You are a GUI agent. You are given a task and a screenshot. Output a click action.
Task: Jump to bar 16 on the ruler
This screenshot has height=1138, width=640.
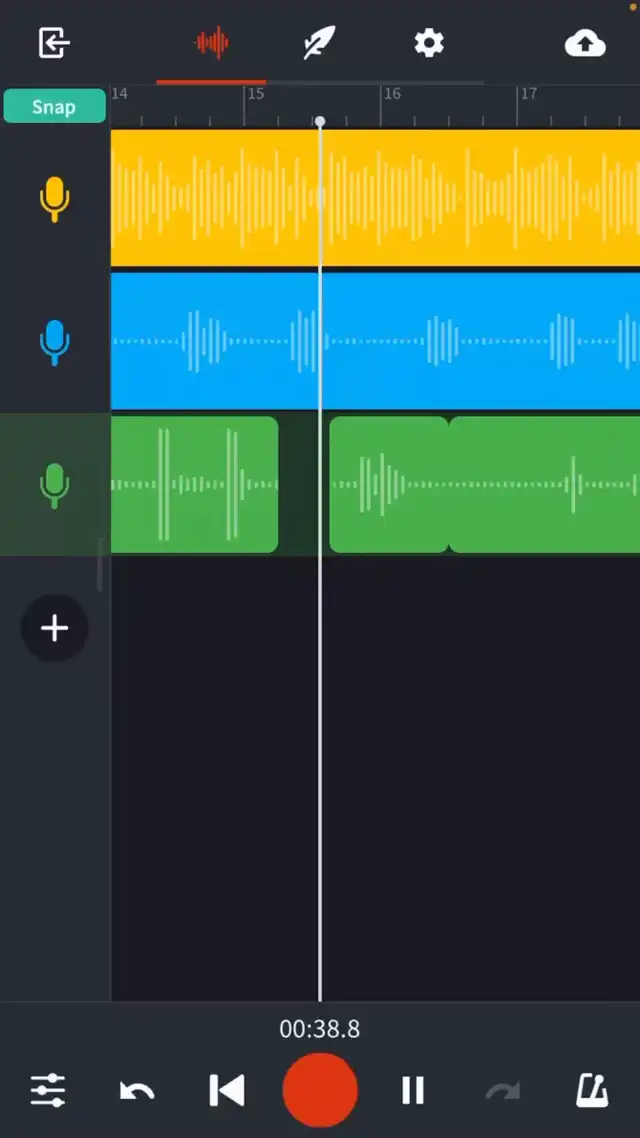point(392,101)
